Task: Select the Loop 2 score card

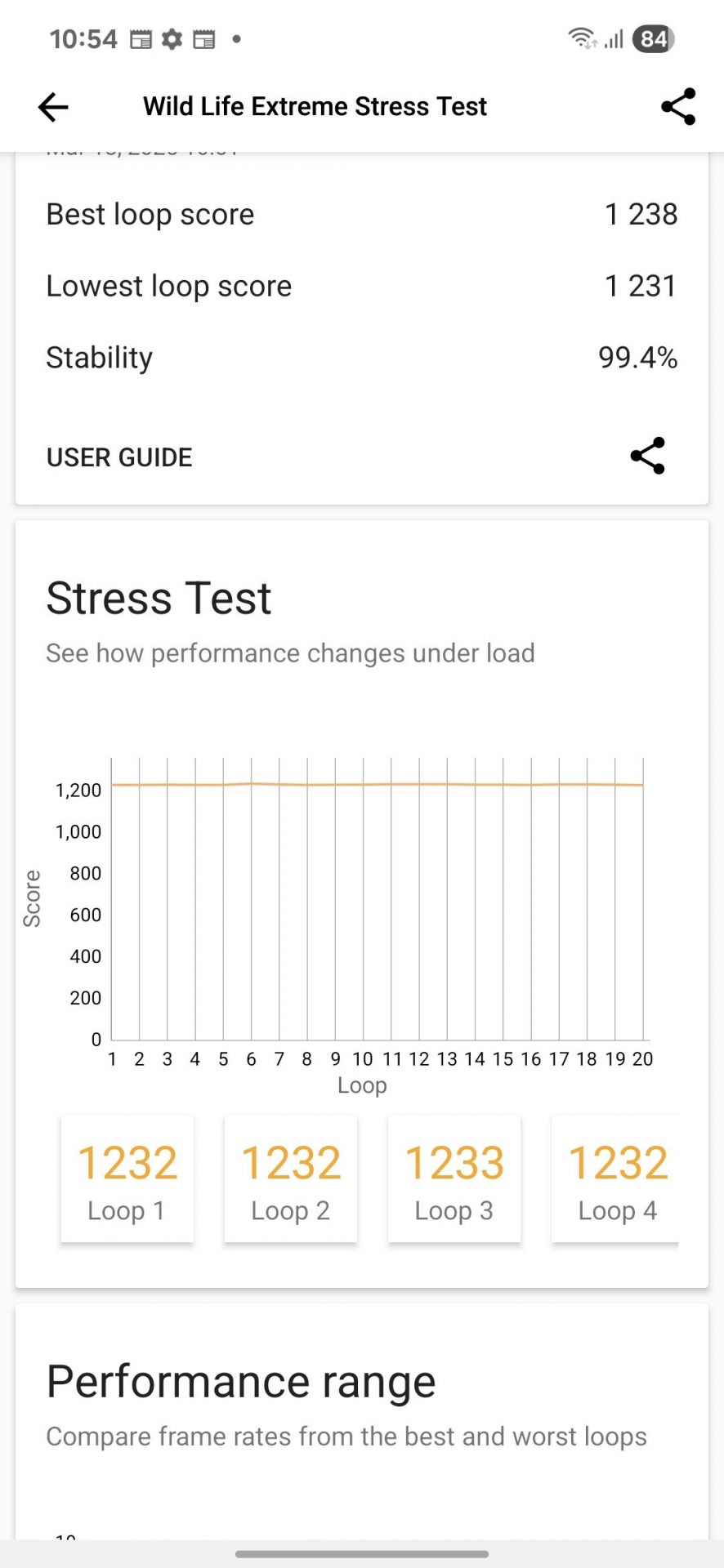Action: coord(291,1178)
